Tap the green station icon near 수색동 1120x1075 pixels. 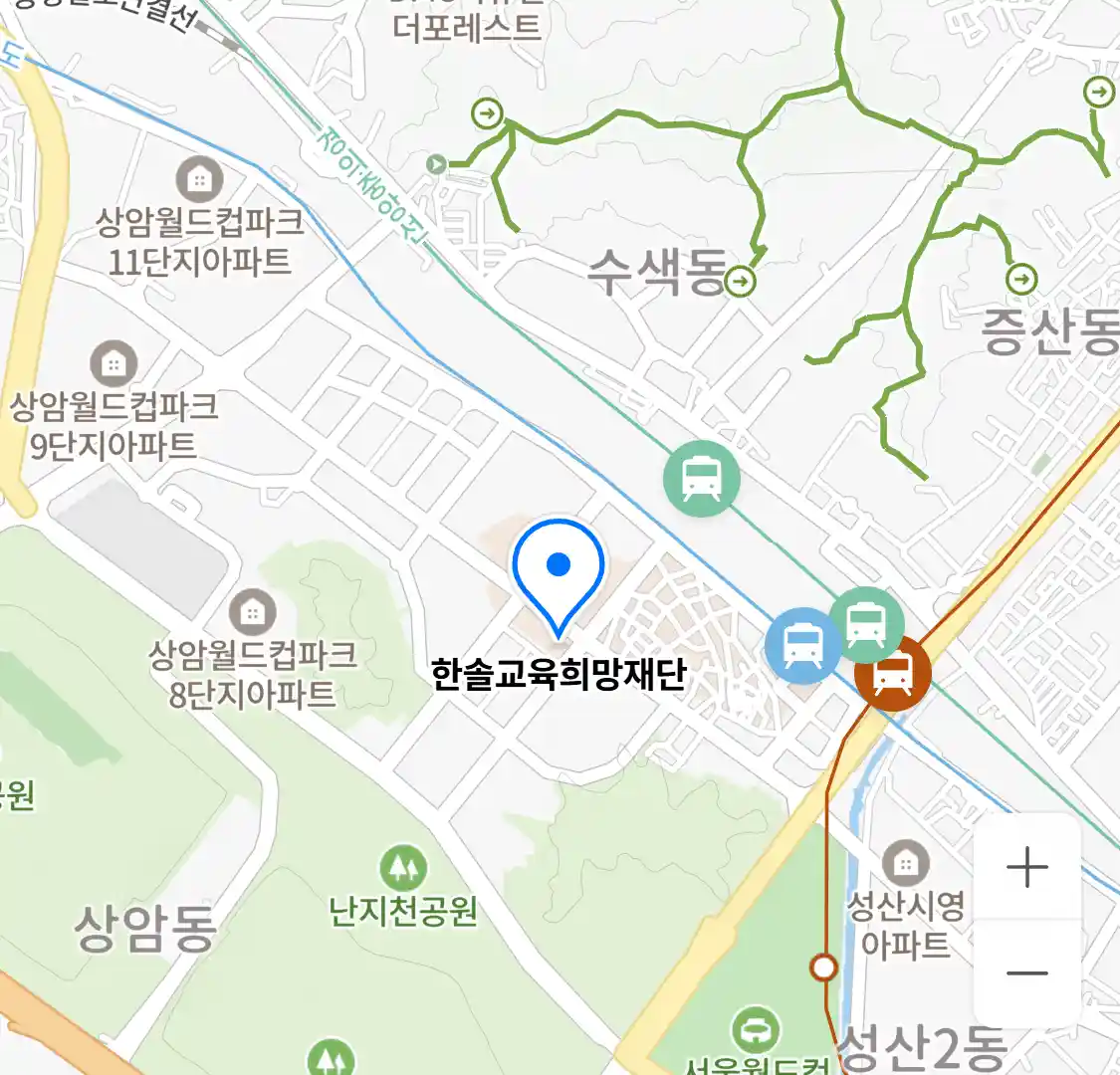point(702,478)
